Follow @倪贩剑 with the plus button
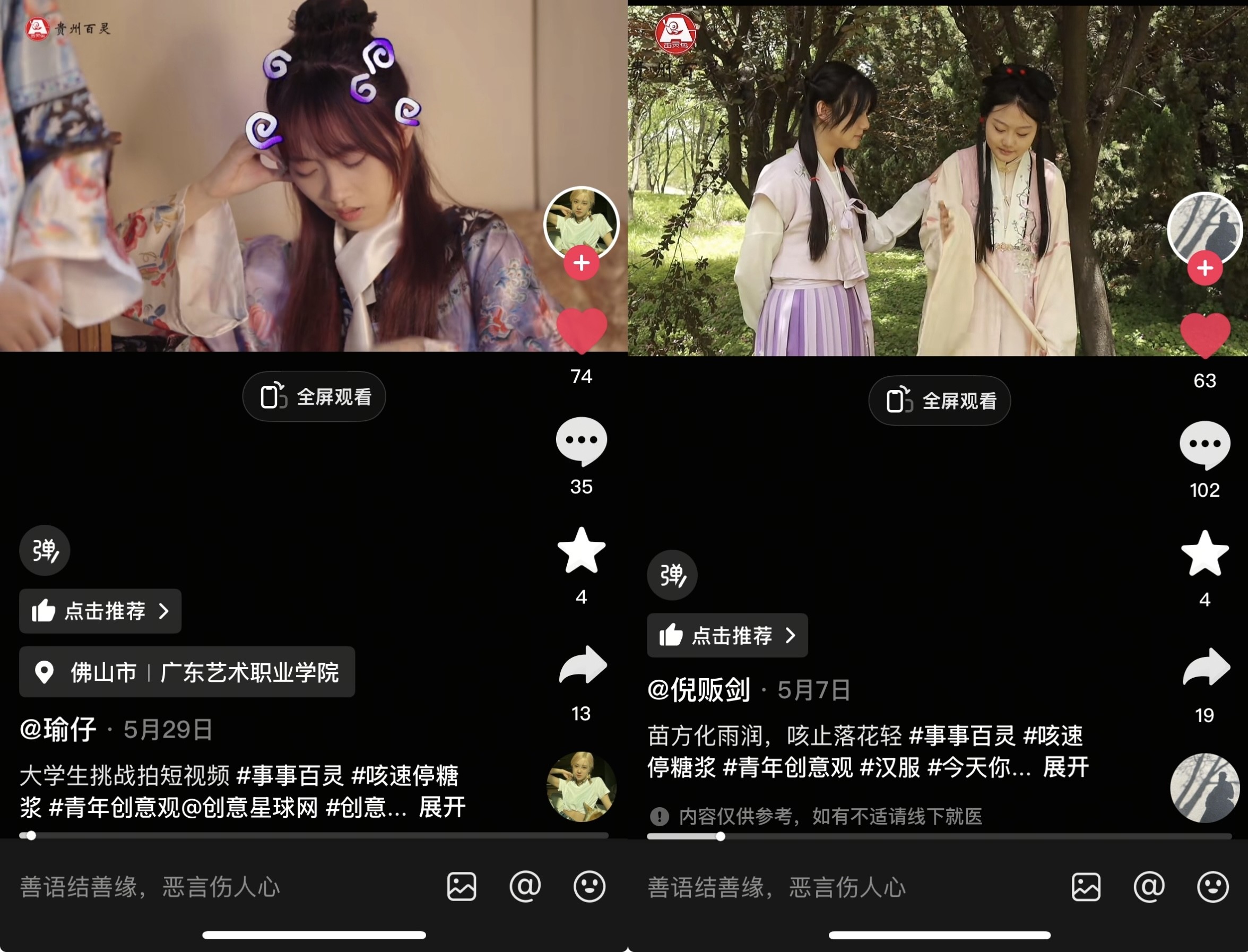Image resolution: width=1248 pixels, height=952 pixels. tap(1204, 268)
